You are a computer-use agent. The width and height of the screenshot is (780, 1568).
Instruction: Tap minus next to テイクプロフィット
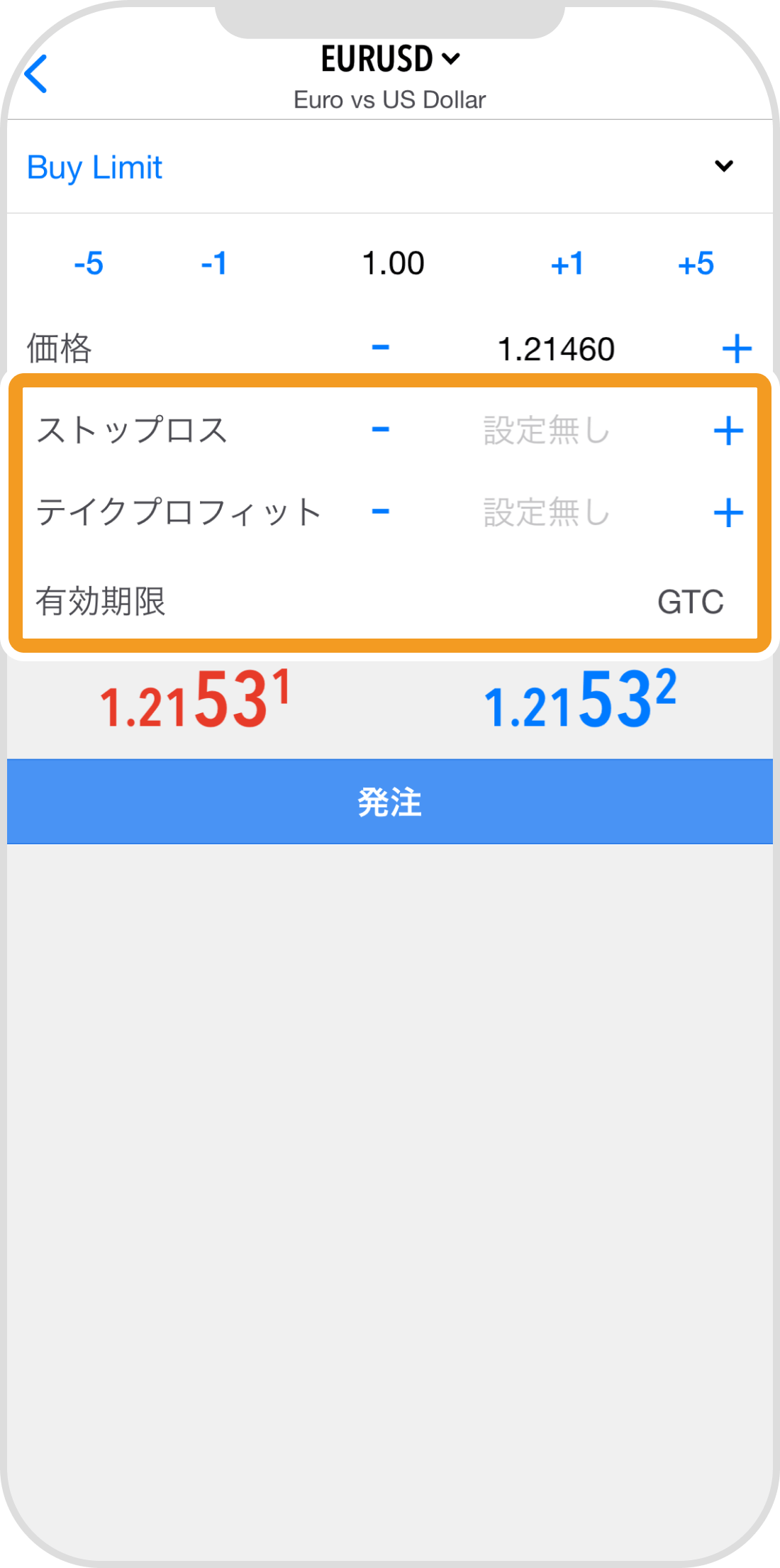click(x=381, y=512)
